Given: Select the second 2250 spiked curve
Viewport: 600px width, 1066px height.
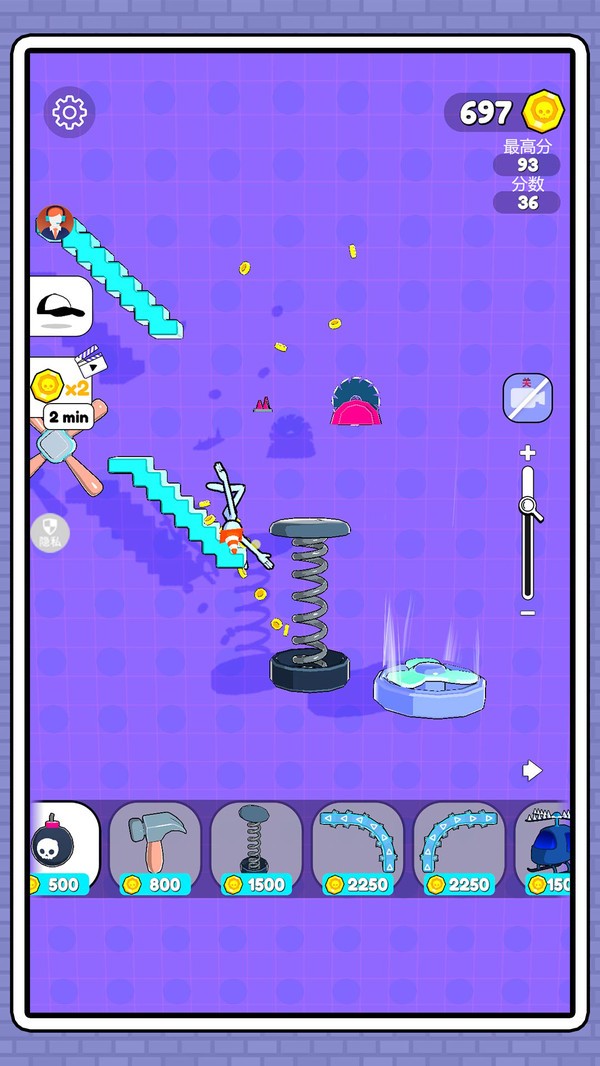Looking at the screenshot, I should coord(459,848).
